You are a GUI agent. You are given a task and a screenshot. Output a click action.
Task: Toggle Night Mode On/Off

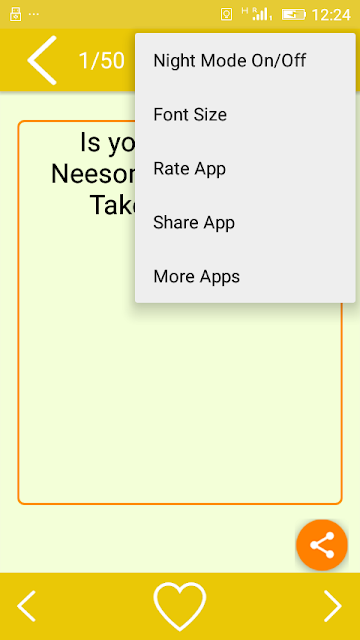coord(245,61)
